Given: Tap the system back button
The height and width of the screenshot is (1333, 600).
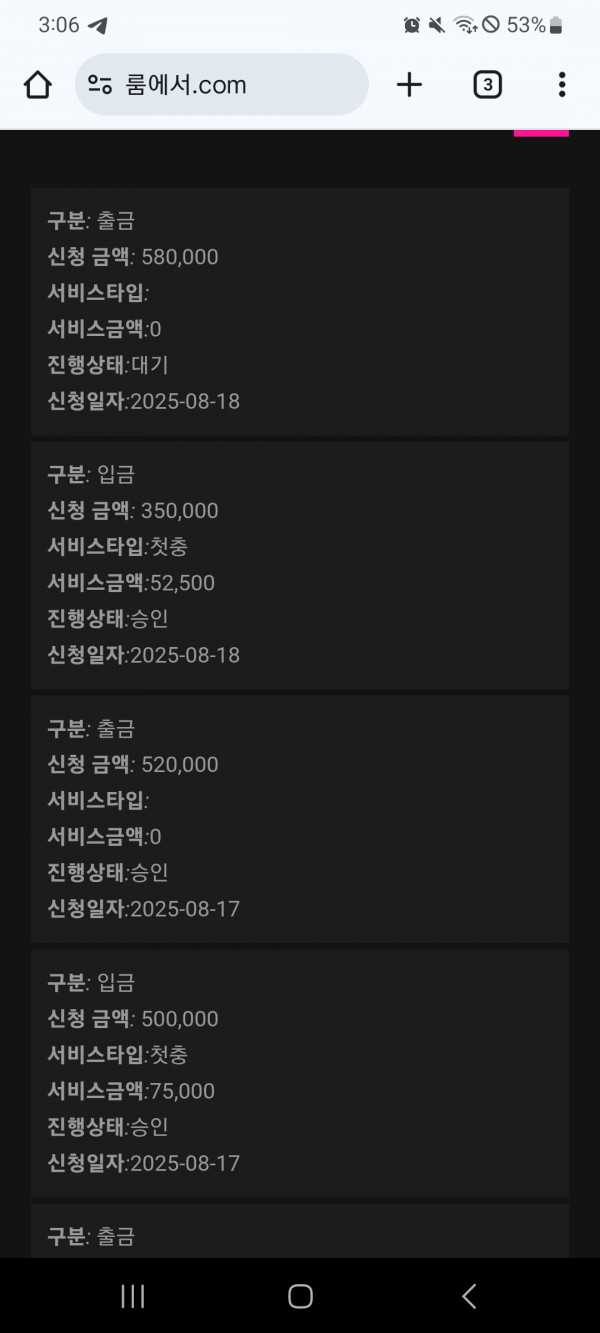Looking at the screenshot, I should pyautogui.click(x=469, y=1296).
